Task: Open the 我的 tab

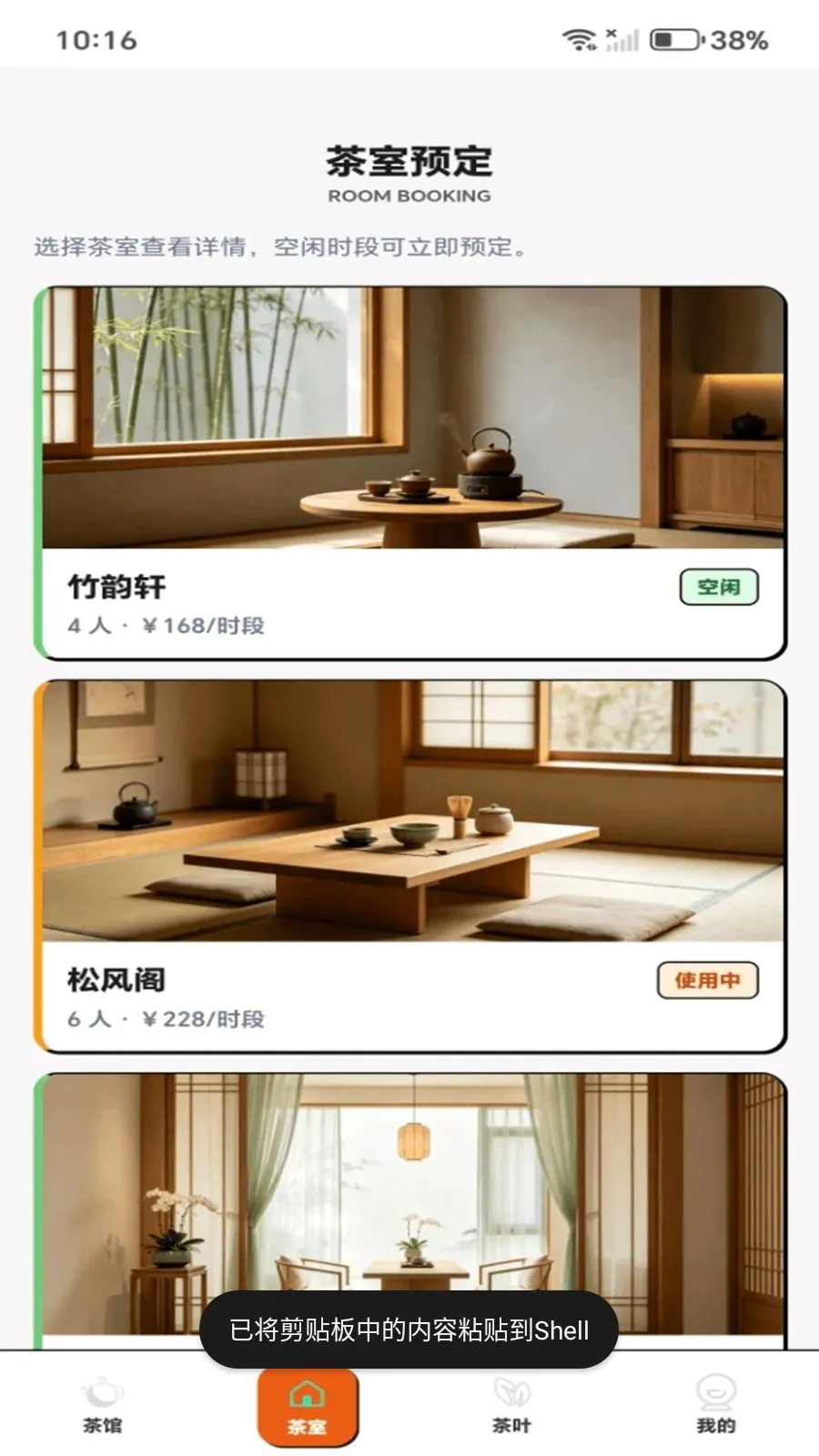Action: click(716, 1404)
